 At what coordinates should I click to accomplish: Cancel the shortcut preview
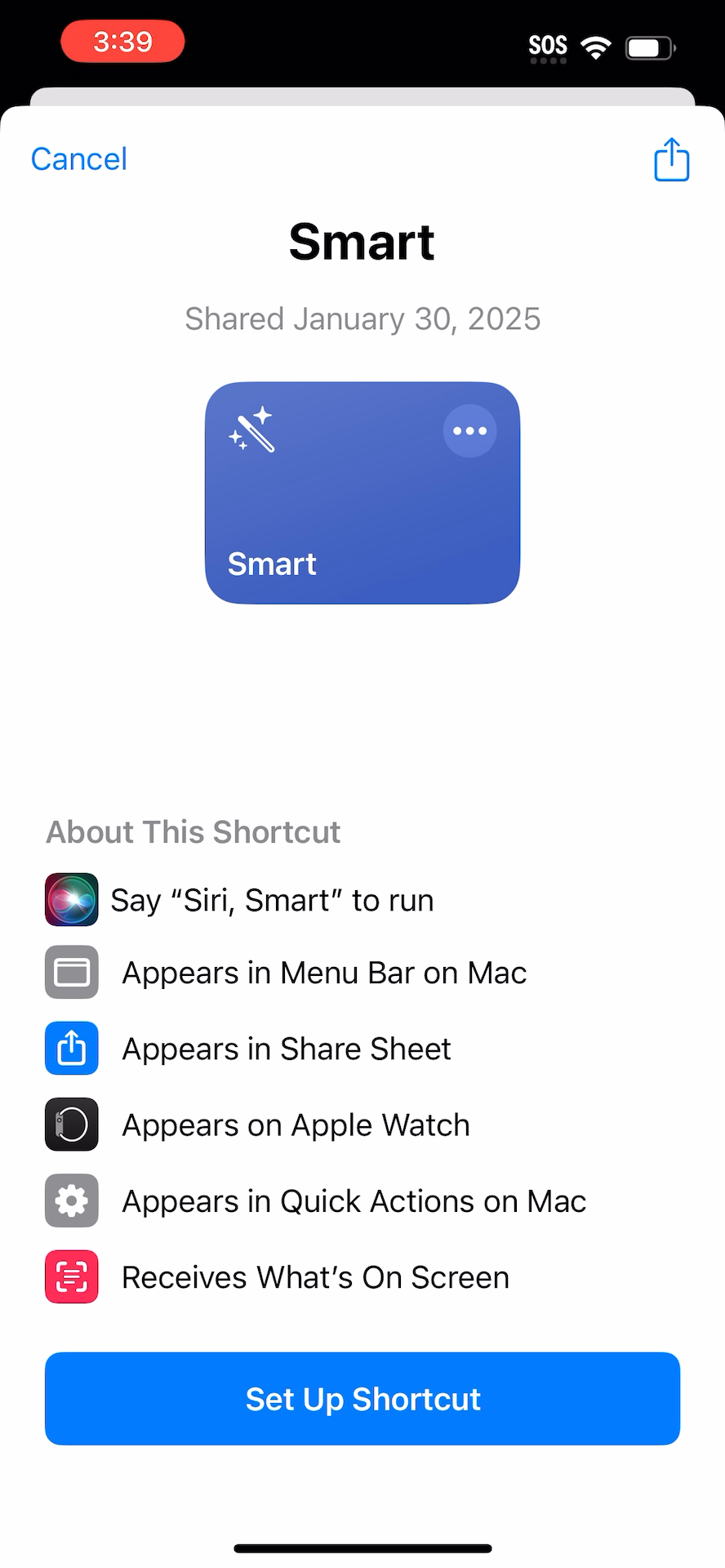[78, 158]
